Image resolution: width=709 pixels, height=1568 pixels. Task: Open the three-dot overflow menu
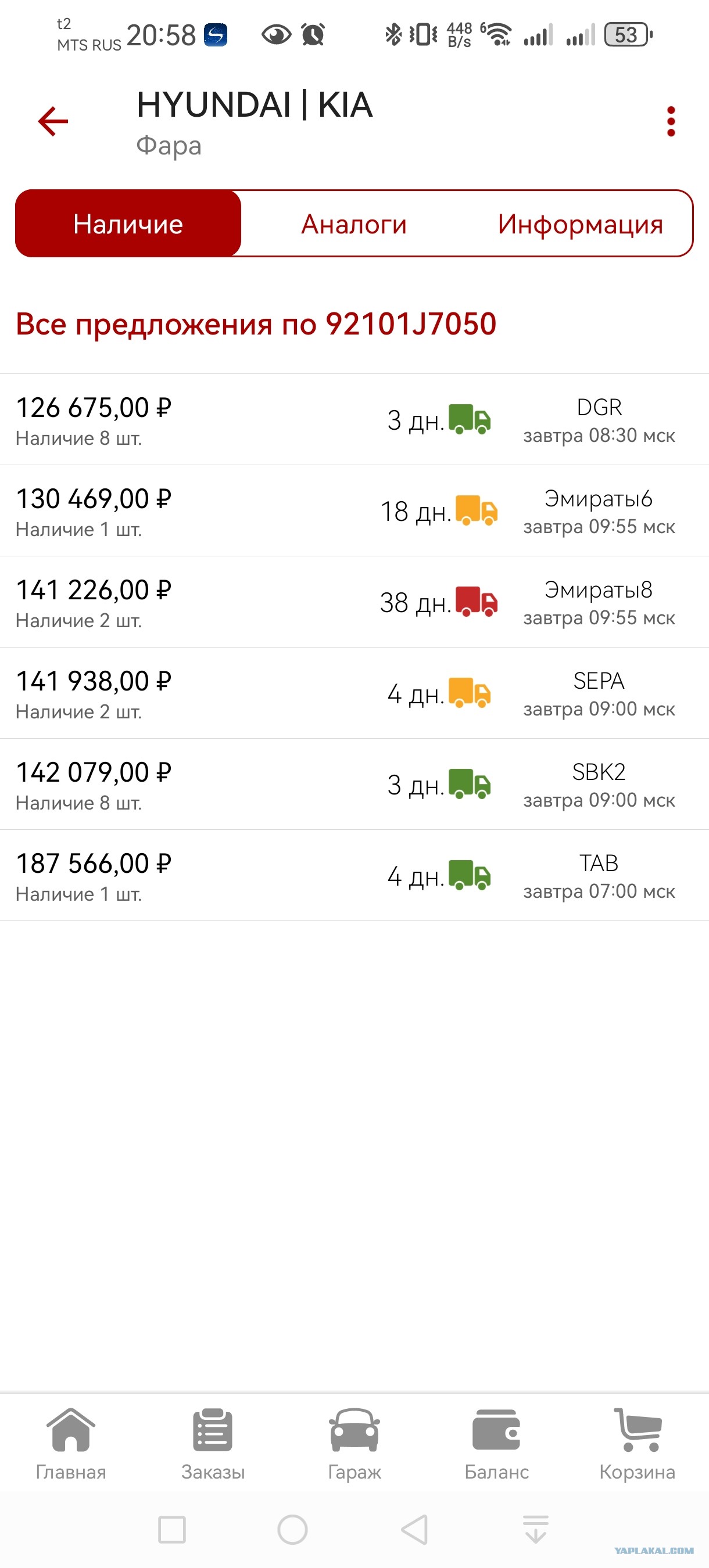pos(671,122)
